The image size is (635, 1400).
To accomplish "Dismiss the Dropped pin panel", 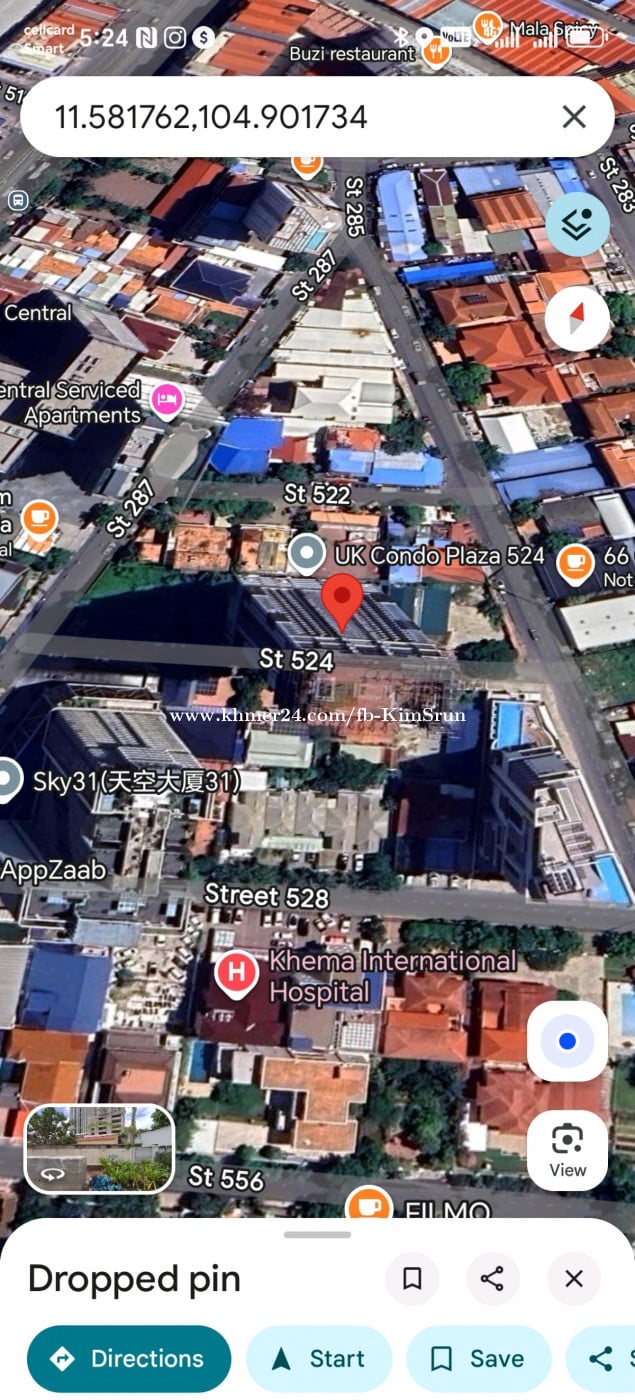I will 574,1278.
